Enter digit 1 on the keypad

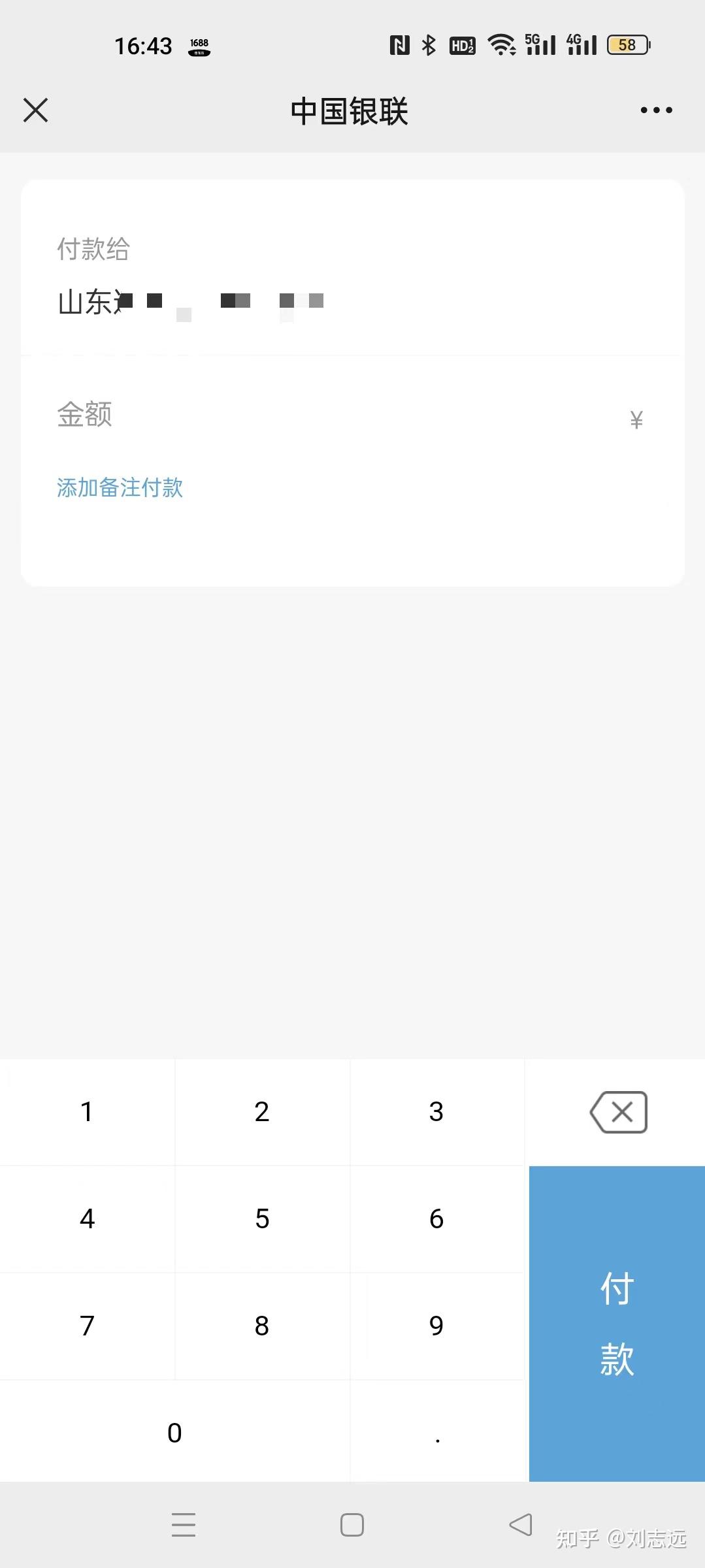tap(87, 1112)
